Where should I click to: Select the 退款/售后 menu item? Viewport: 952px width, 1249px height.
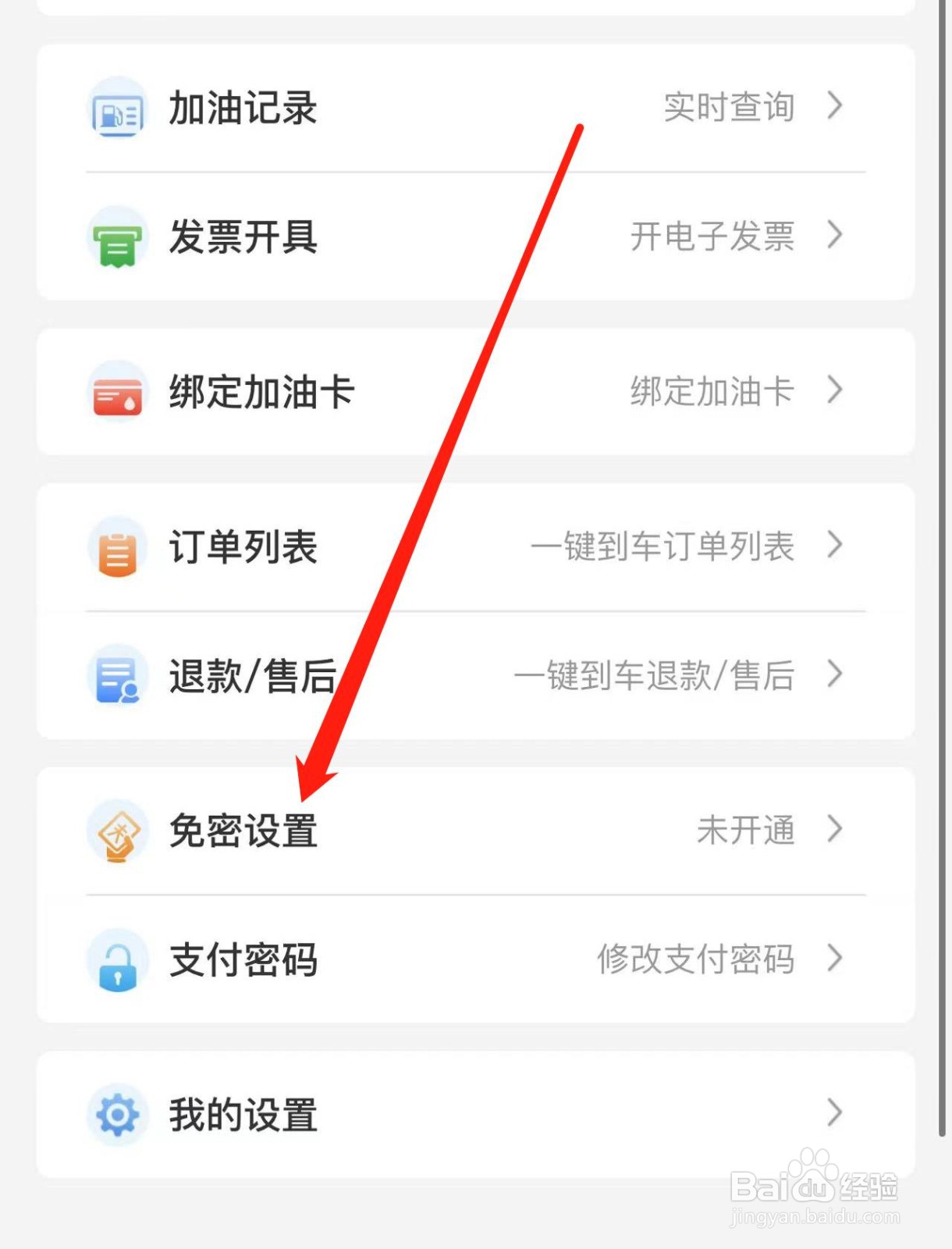click(251, 676)
